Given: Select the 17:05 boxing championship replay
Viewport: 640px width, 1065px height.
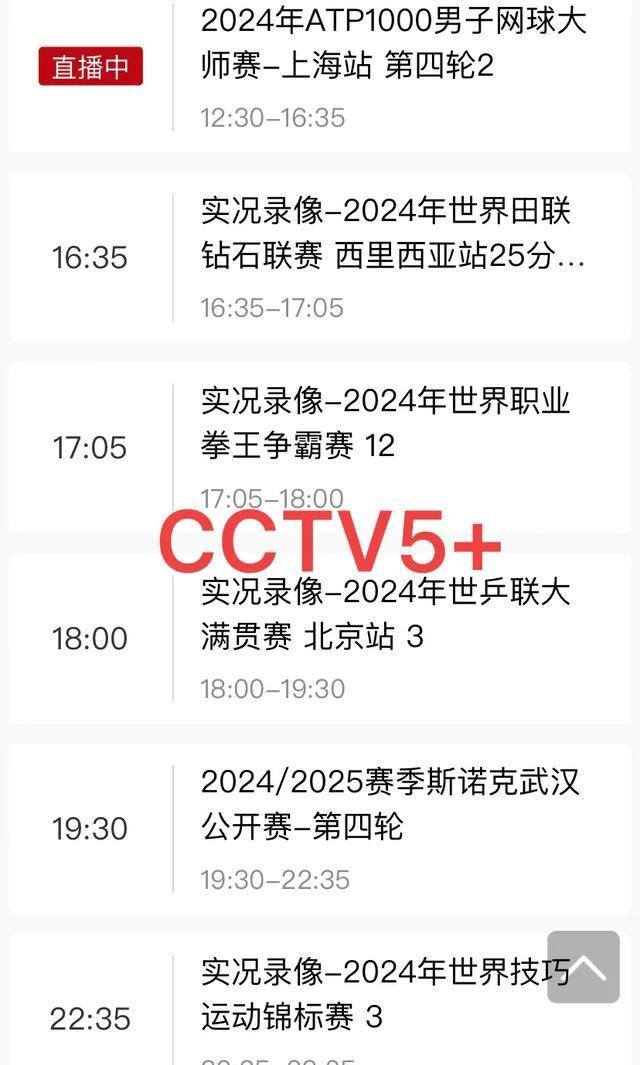Looking at the screenshot, I should (385, 424).
